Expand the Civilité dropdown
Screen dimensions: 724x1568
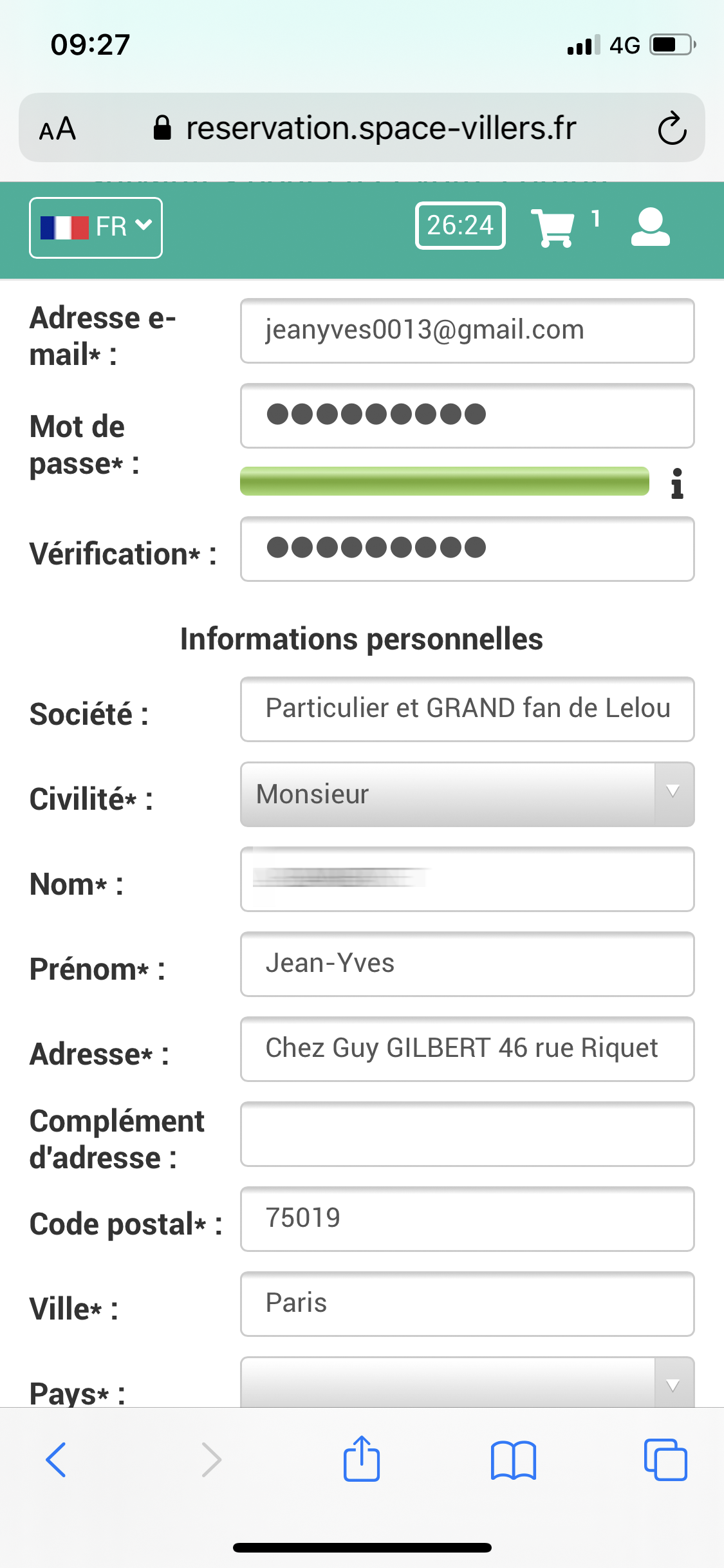pos(467,794)
